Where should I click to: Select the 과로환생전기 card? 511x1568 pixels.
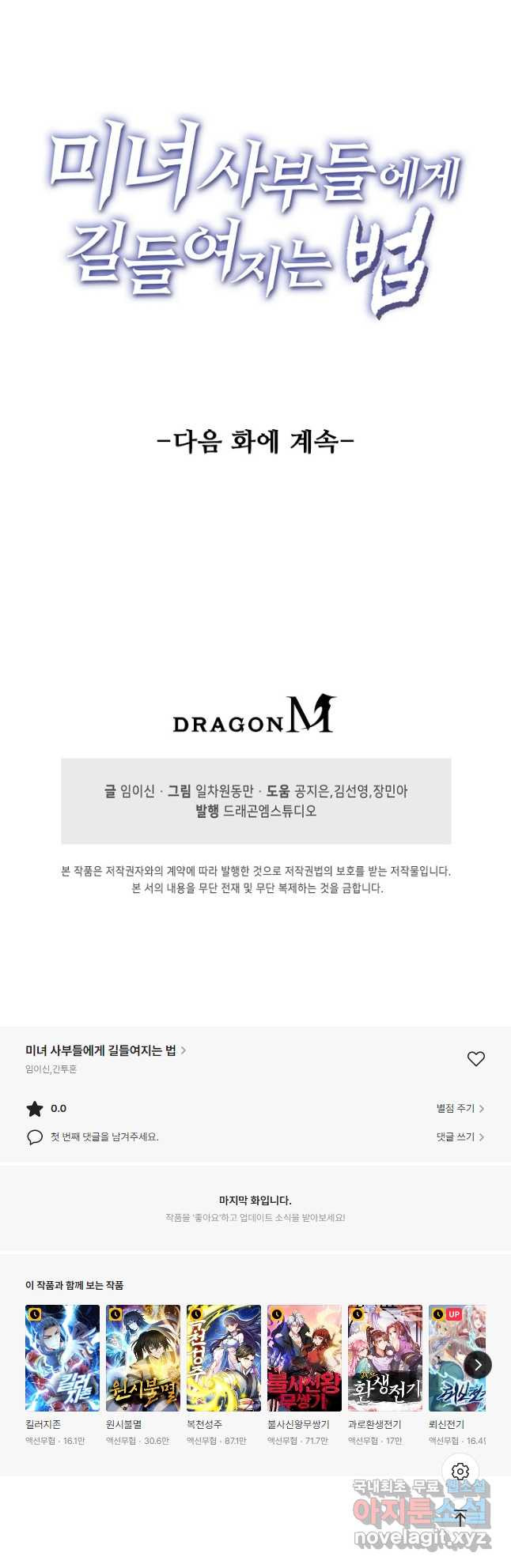pyautogui.click(x=385, y=1358)
